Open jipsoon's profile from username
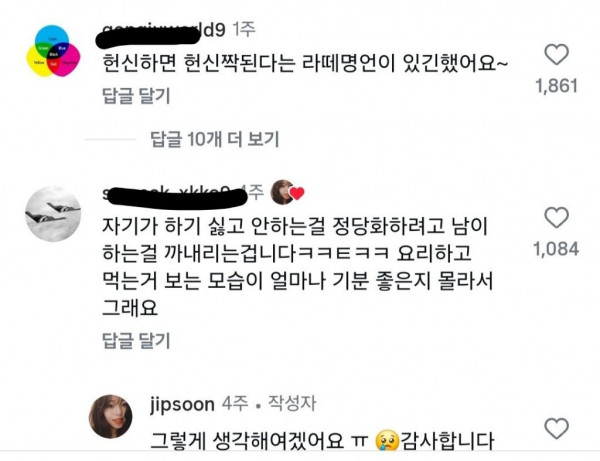The height and width of the screenshot is (461, 600). pos(180,404)
